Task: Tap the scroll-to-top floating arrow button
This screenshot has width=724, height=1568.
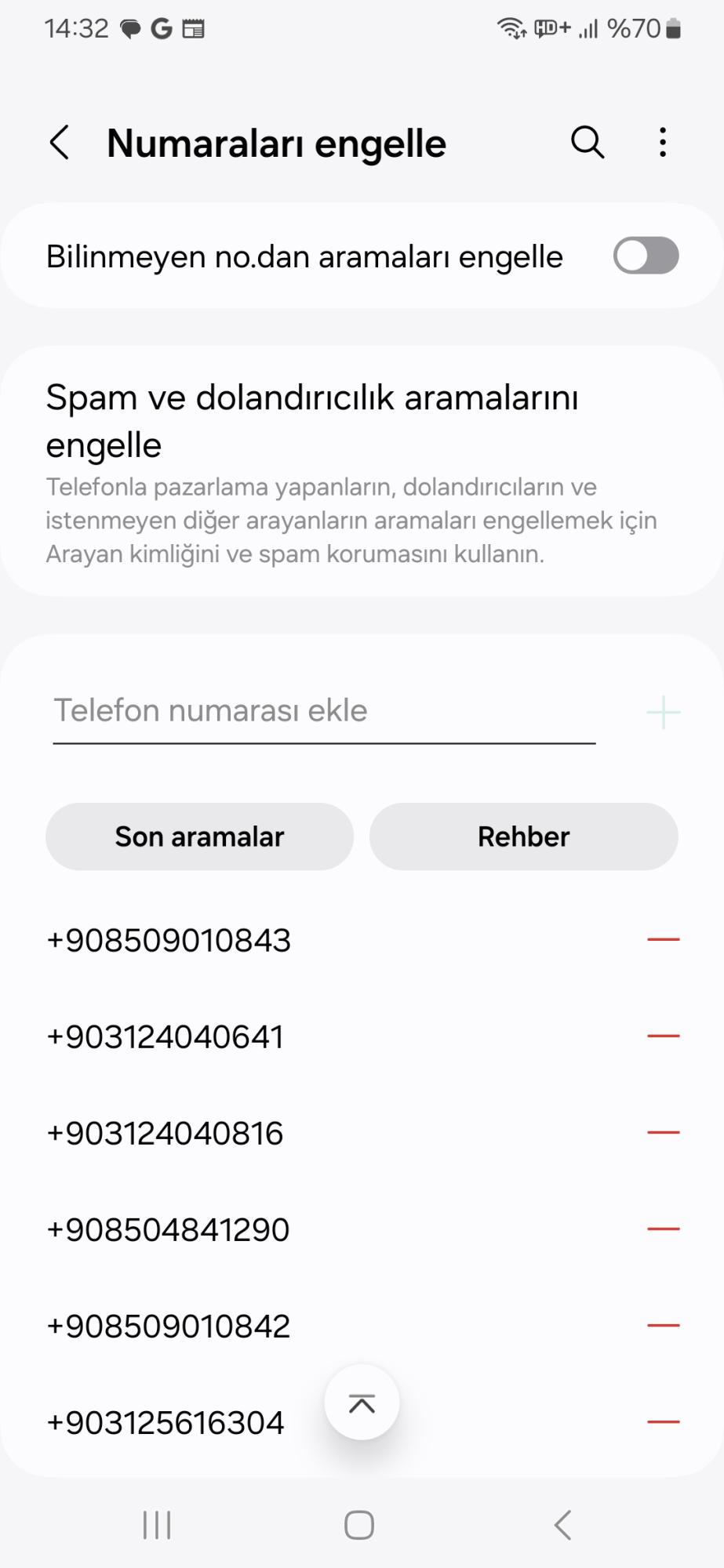Action: tap(361, 1402)
